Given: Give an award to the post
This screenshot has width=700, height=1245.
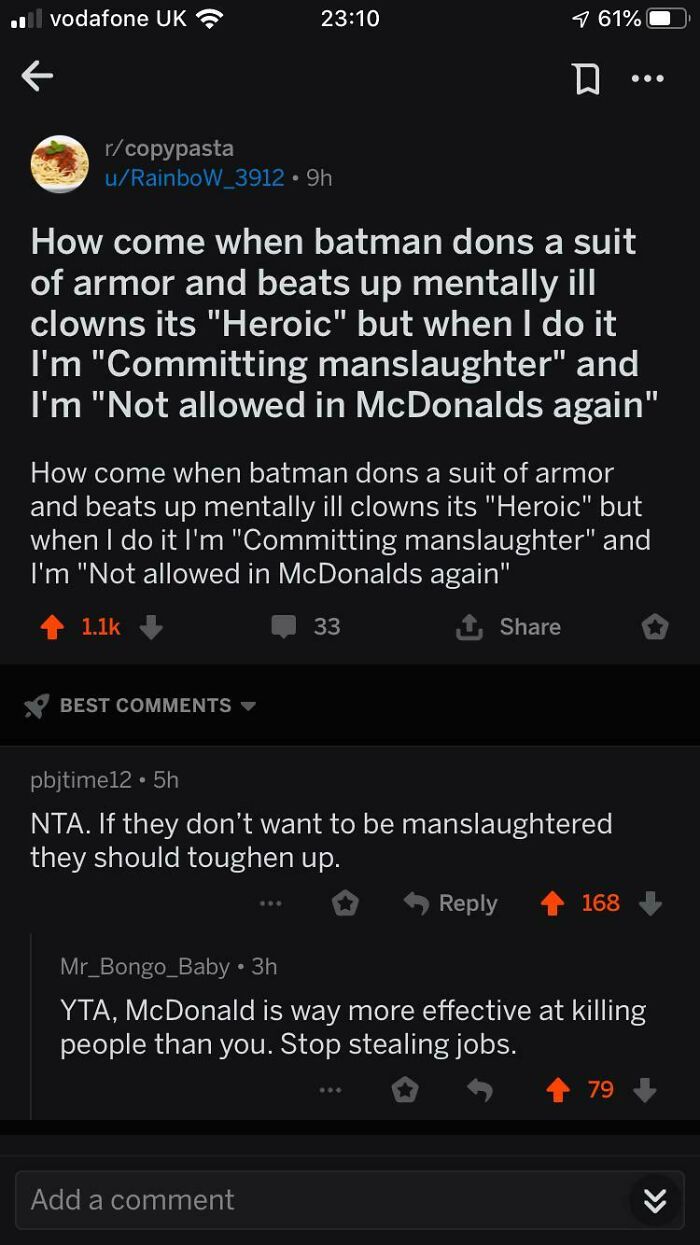Looking at the screenshot, I should [x=653, y=627].
